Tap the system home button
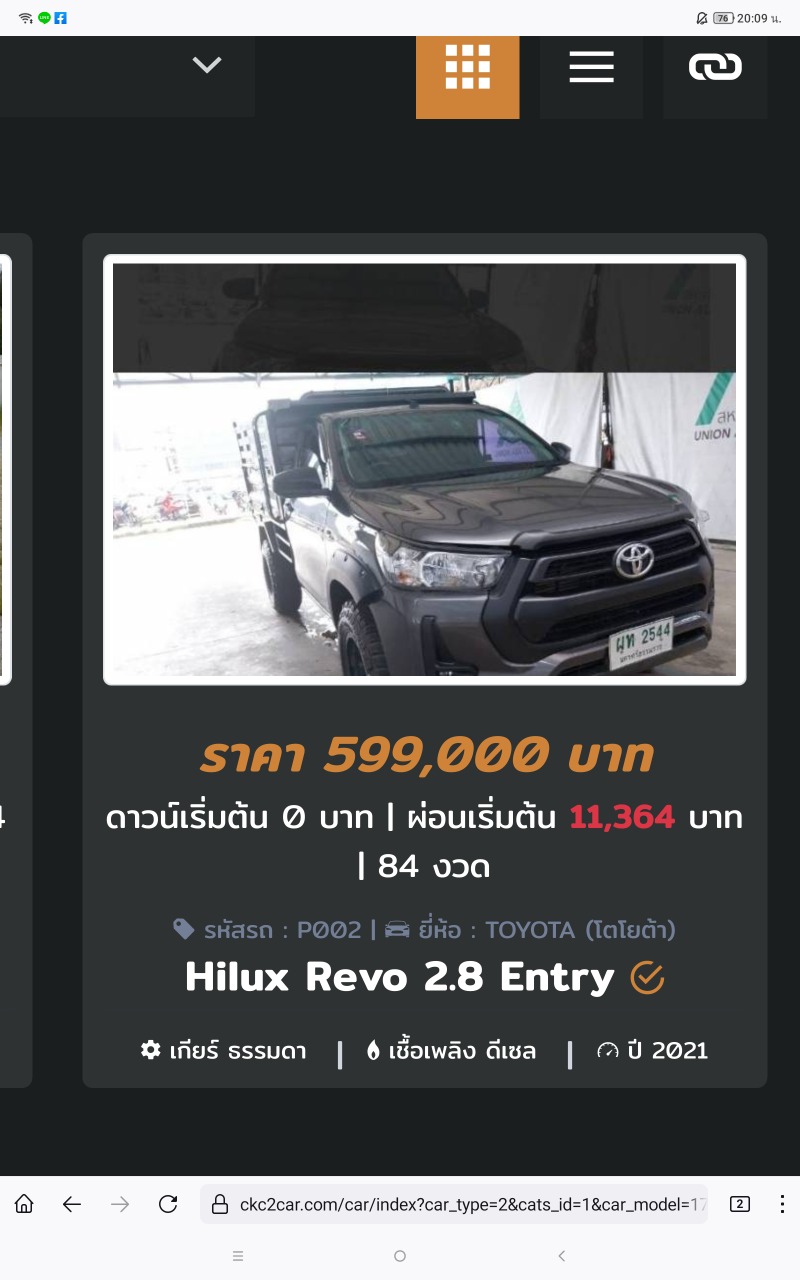 (x=400, y=1256)
